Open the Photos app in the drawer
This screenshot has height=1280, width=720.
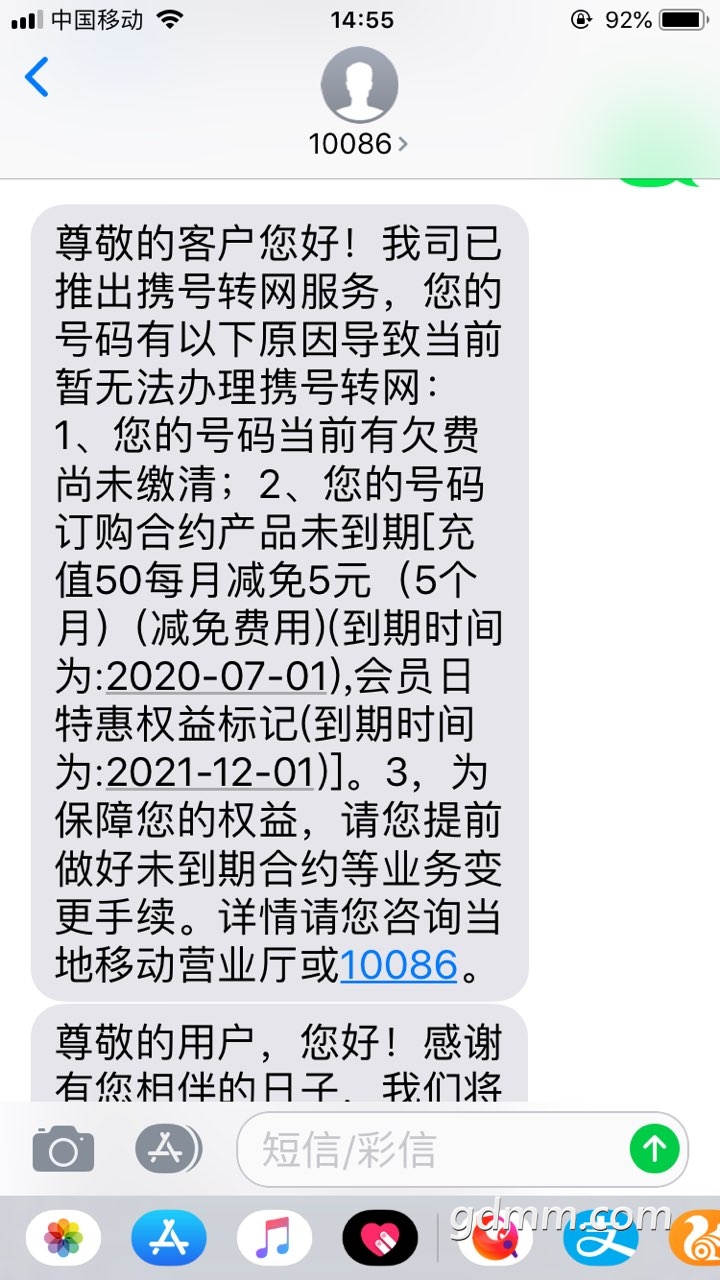pyautogui.click(x=63, y=1239)
